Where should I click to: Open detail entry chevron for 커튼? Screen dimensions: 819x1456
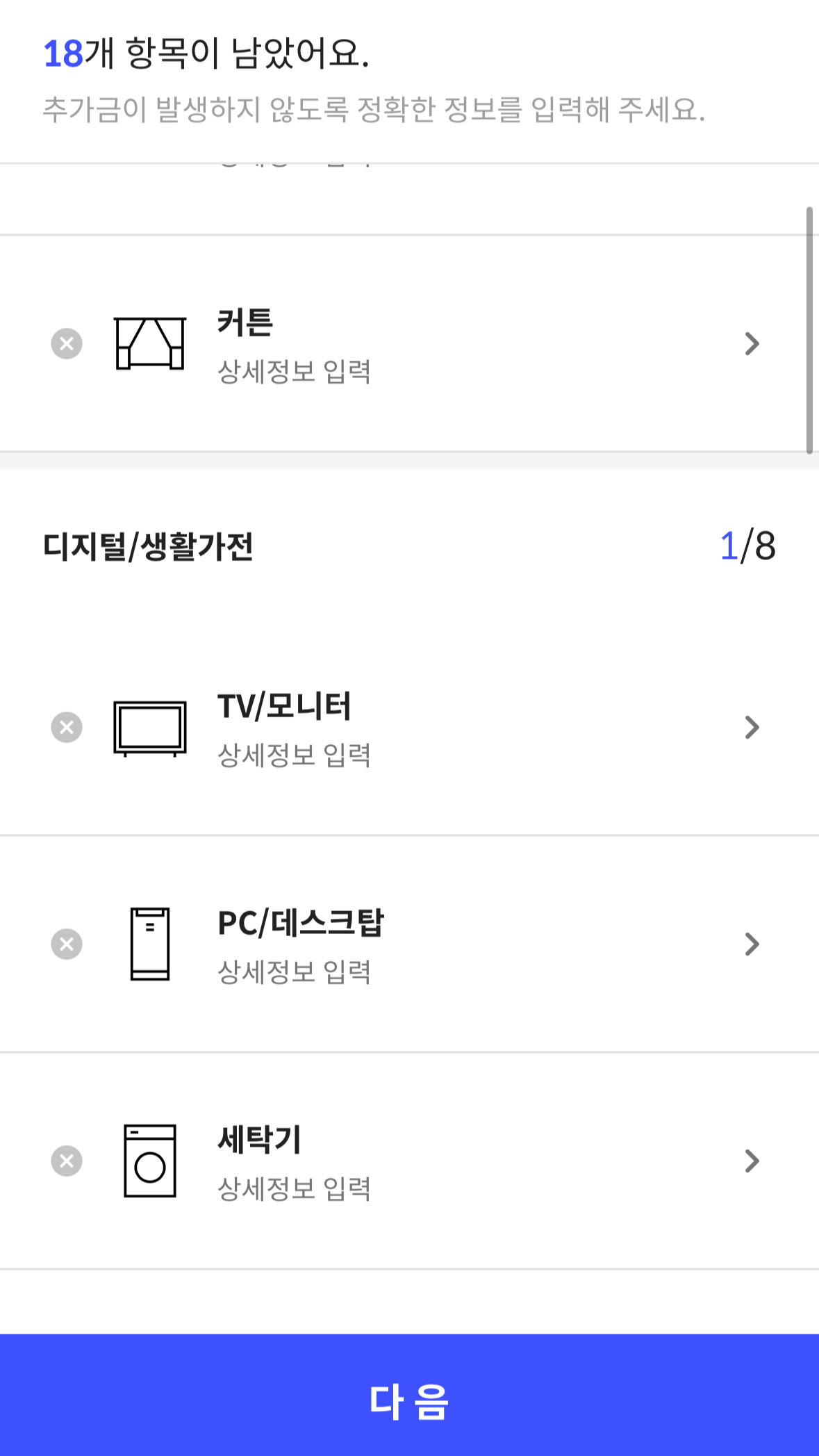click(752, 343)
